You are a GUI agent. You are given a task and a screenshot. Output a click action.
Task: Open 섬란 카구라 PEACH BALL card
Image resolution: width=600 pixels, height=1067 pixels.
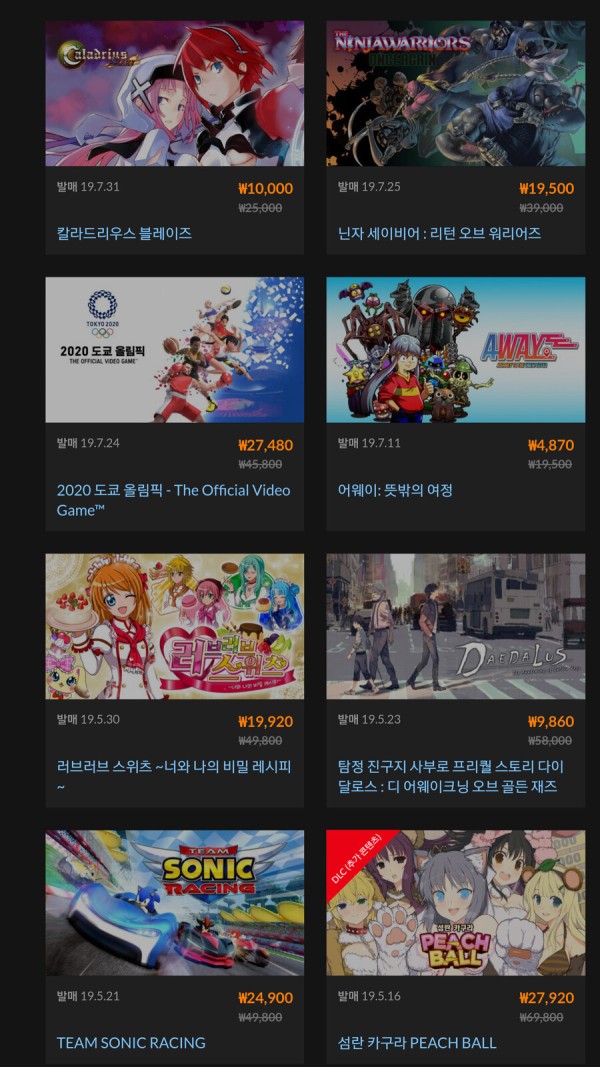[455, 902]
